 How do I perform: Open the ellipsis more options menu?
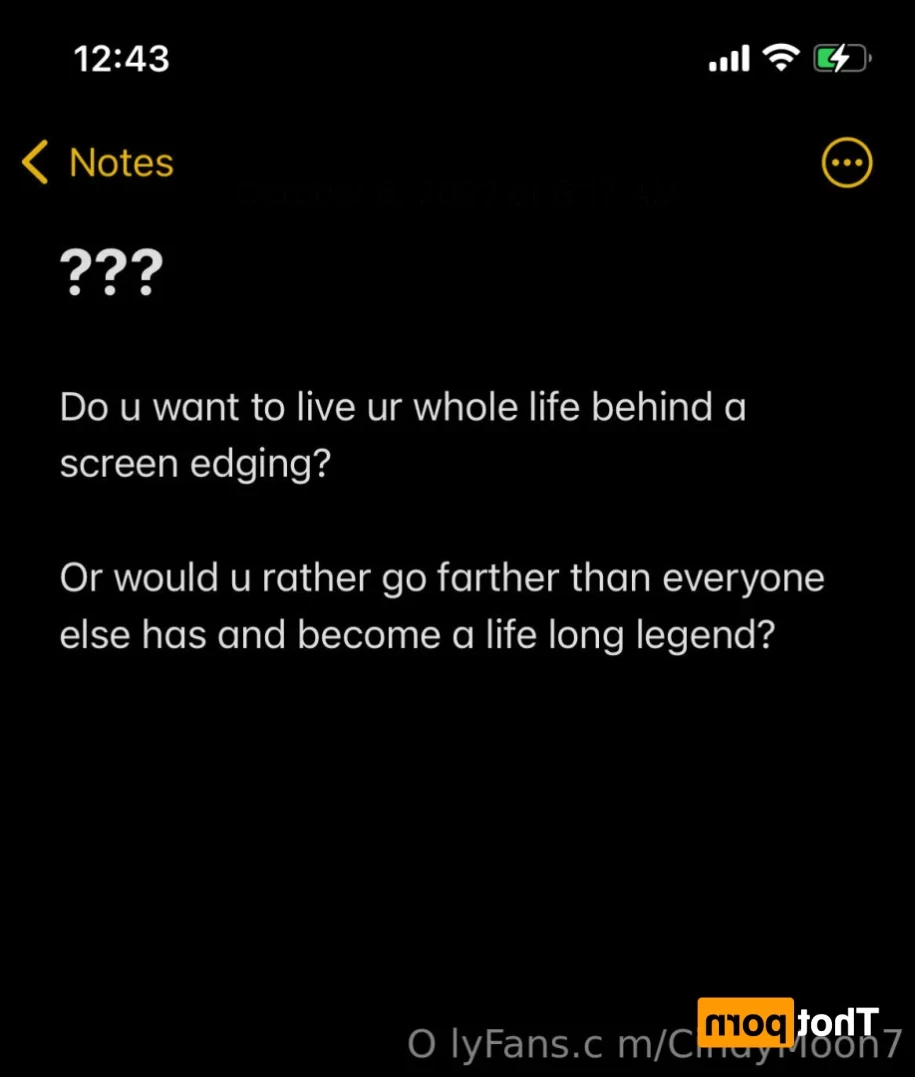point(846,163)
